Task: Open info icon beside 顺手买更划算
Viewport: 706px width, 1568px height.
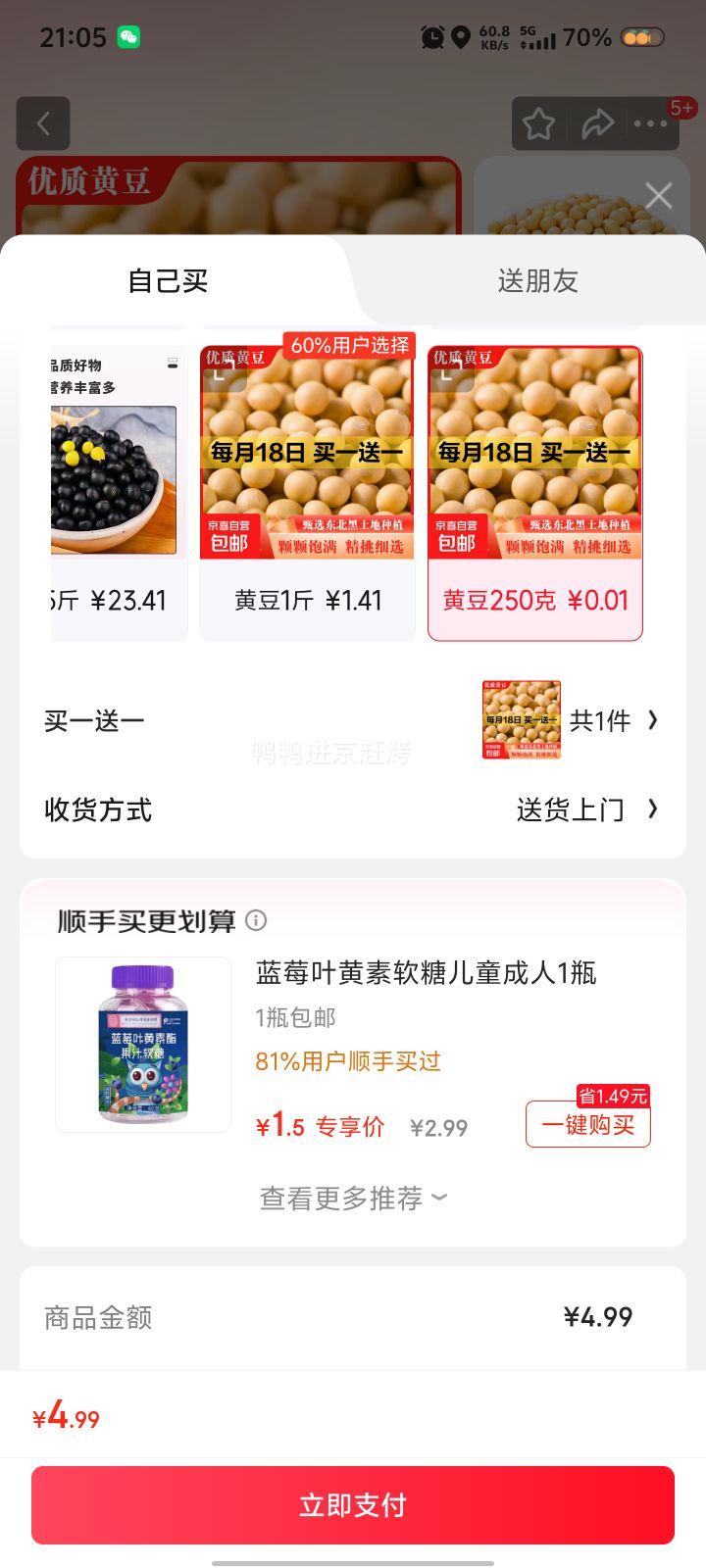Action: 256,920
